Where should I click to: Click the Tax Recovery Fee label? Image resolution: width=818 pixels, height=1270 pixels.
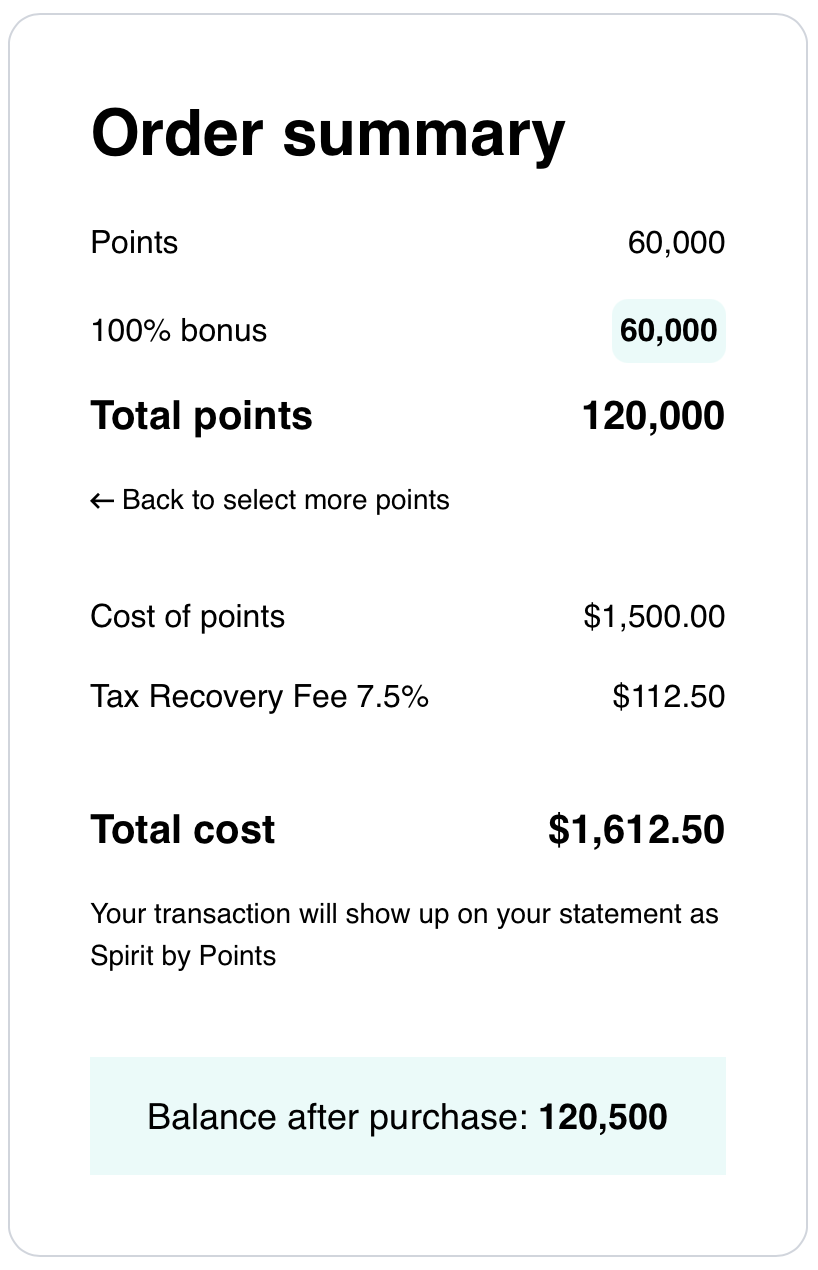(x=259, y=696)
